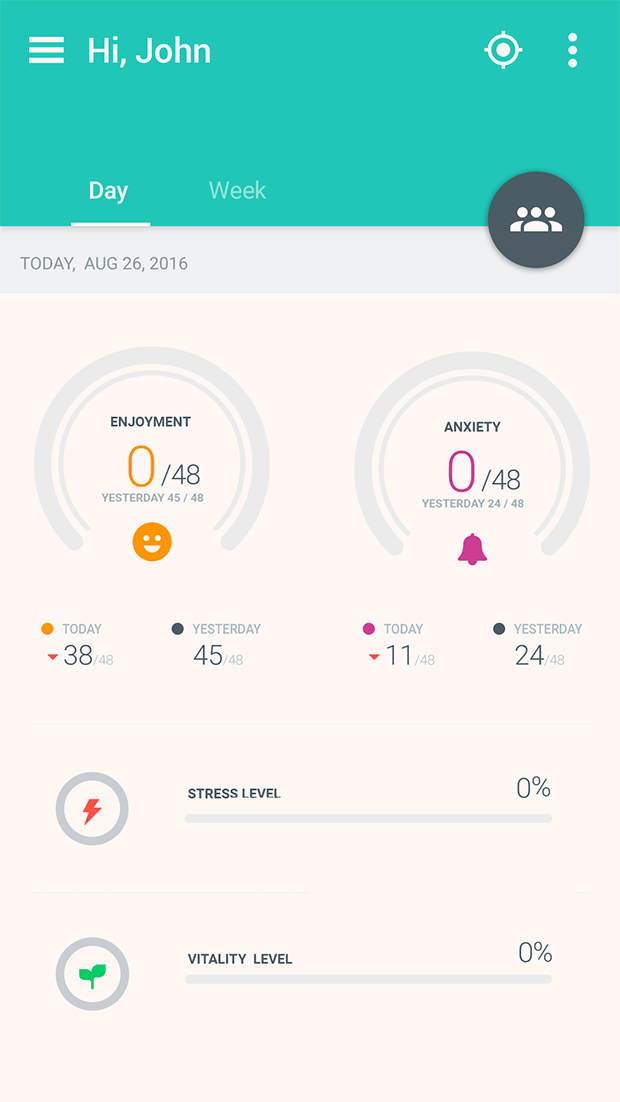The image size is (620, 1102).
Task: Tap the group people floating button
Action: [x=536, y=220]
